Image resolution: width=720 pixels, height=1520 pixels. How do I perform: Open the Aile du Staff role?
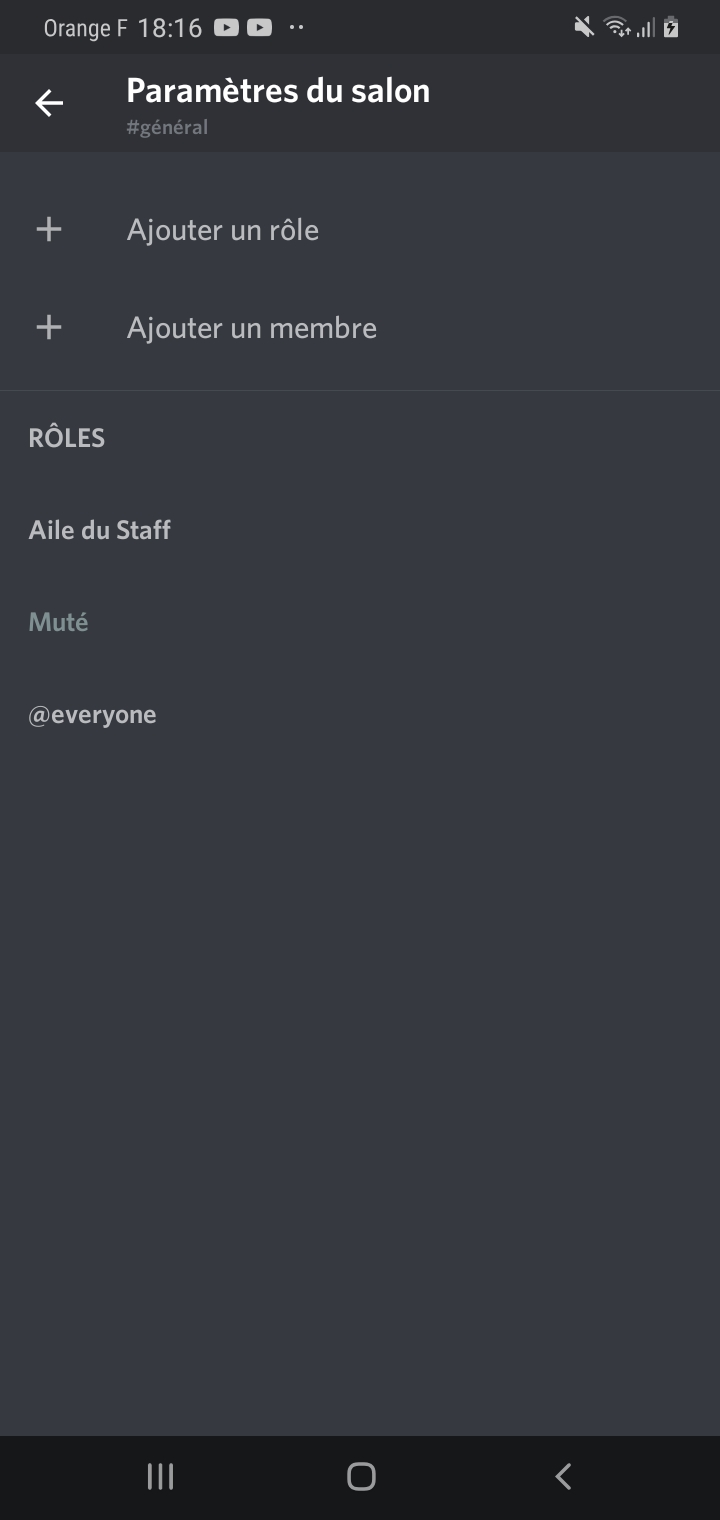click(100, 530)
